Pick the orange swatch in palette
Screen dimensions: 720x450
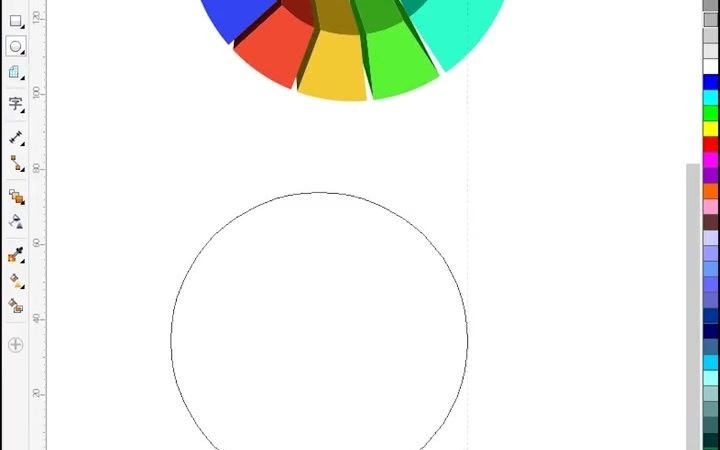click(x=710, y=190)
